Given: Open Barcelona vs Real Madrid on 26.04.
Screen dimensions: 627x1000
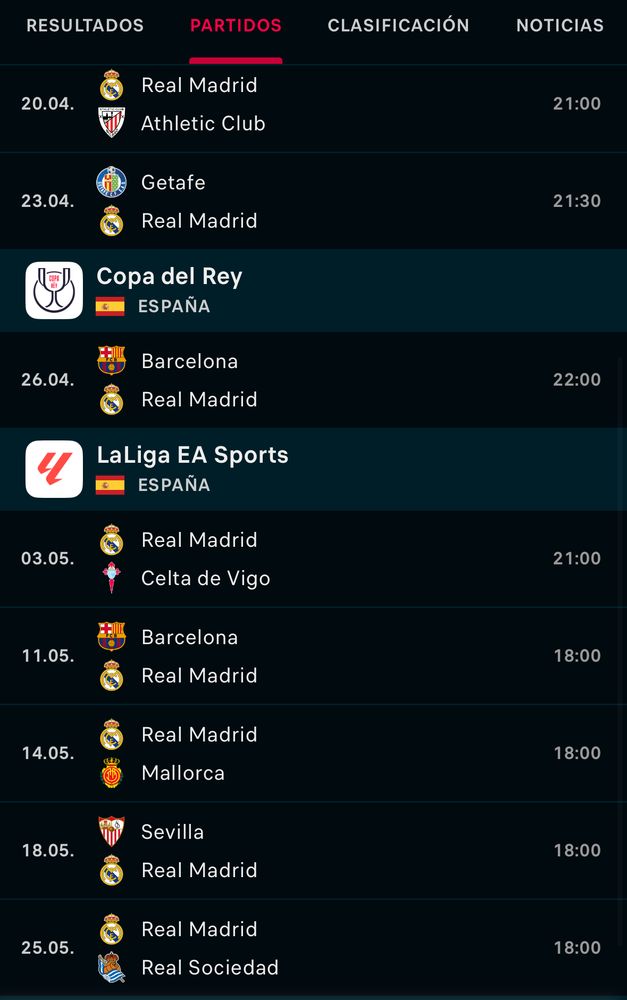Looking at the screenshot, I should 313,380.
